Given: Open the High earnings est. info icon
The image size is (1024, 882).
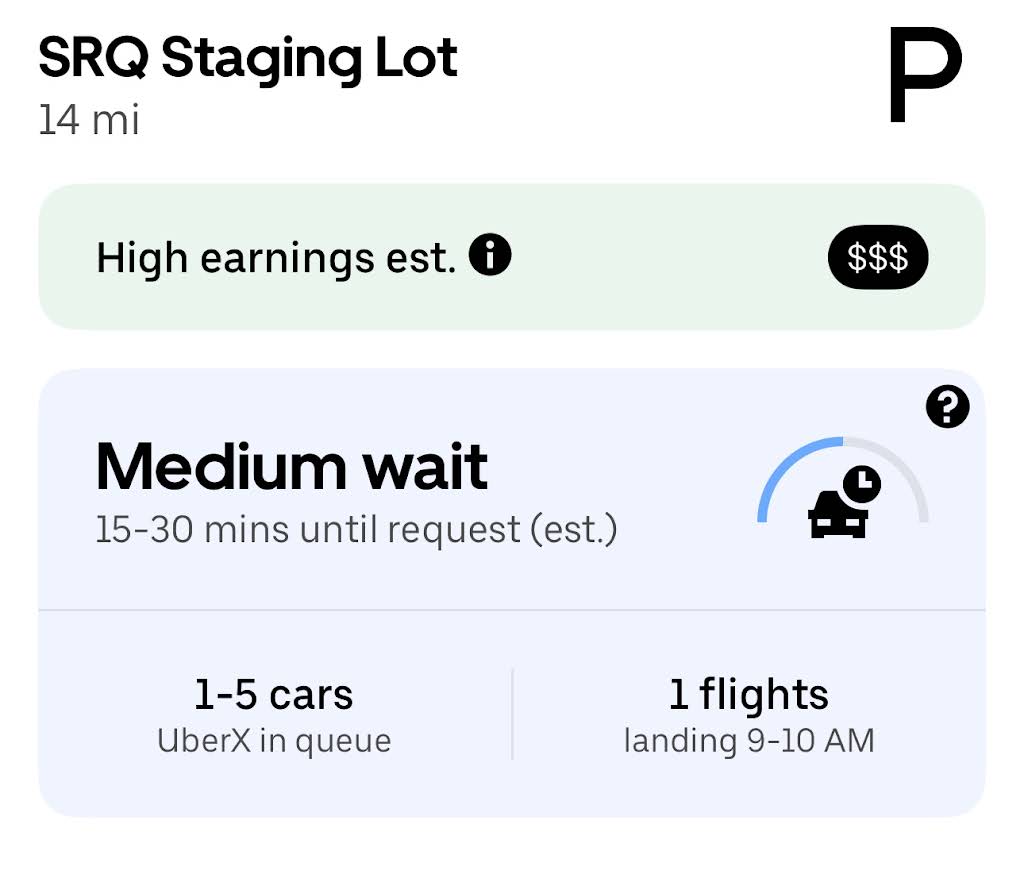Looking at the screenshot, I should point(490,257).
